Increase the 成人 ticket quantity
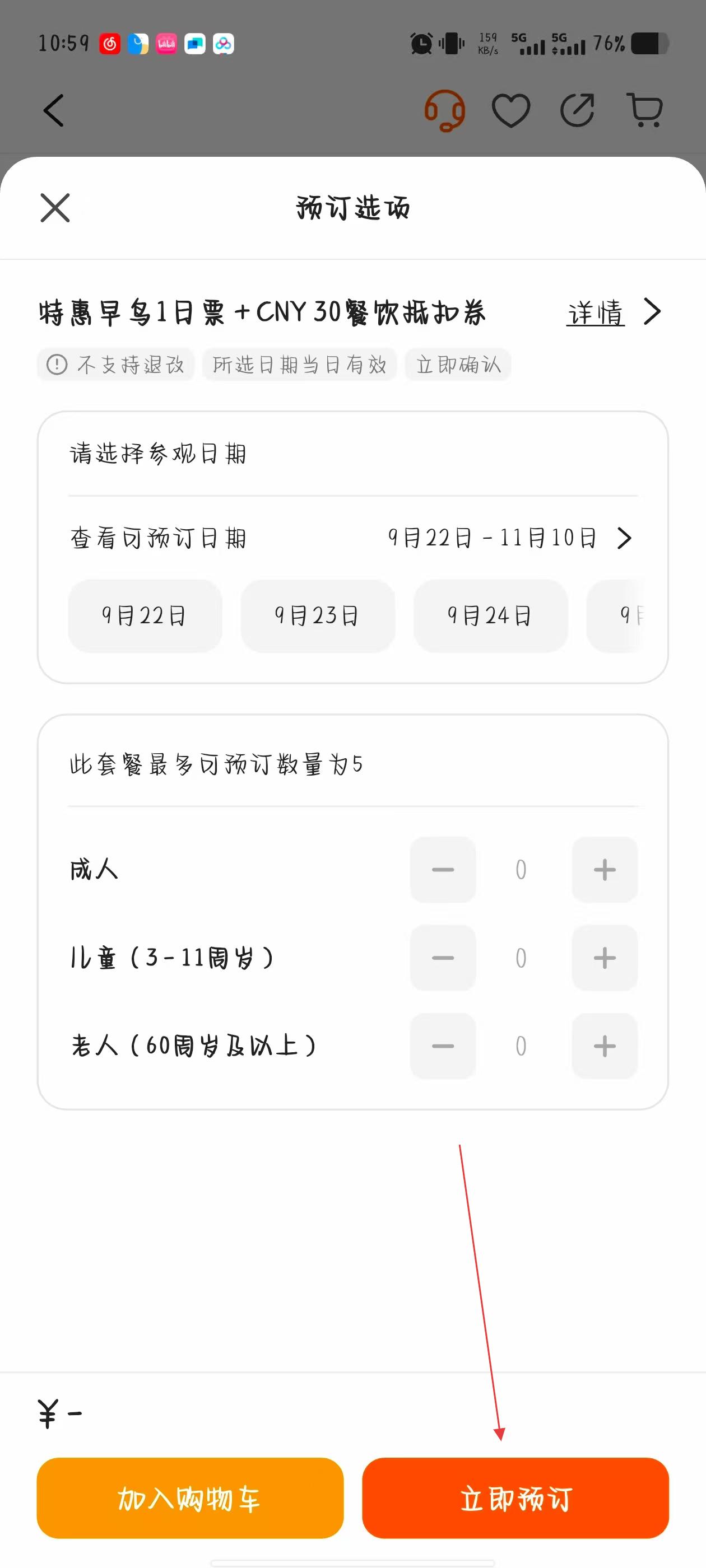 coord(604,869)
